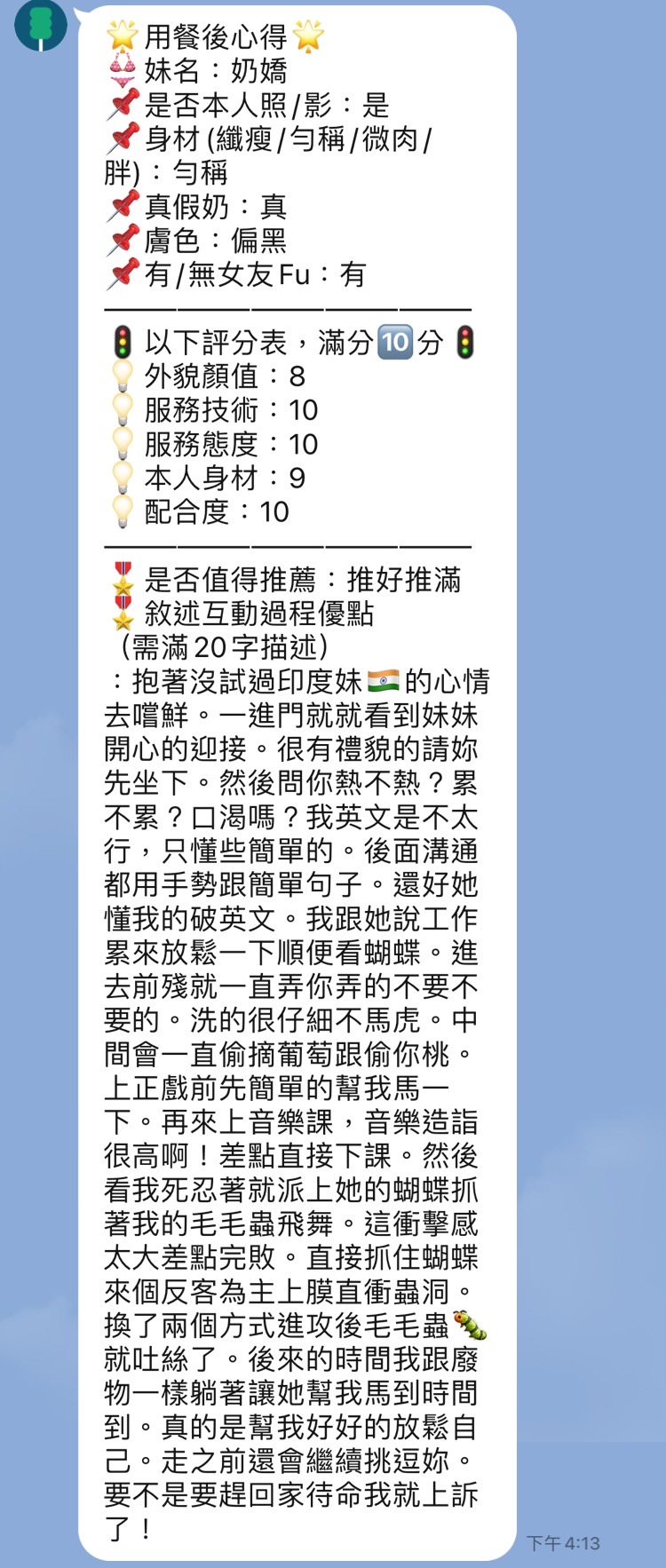
Task: Open the sender's profile avatar
Action: 40,23
